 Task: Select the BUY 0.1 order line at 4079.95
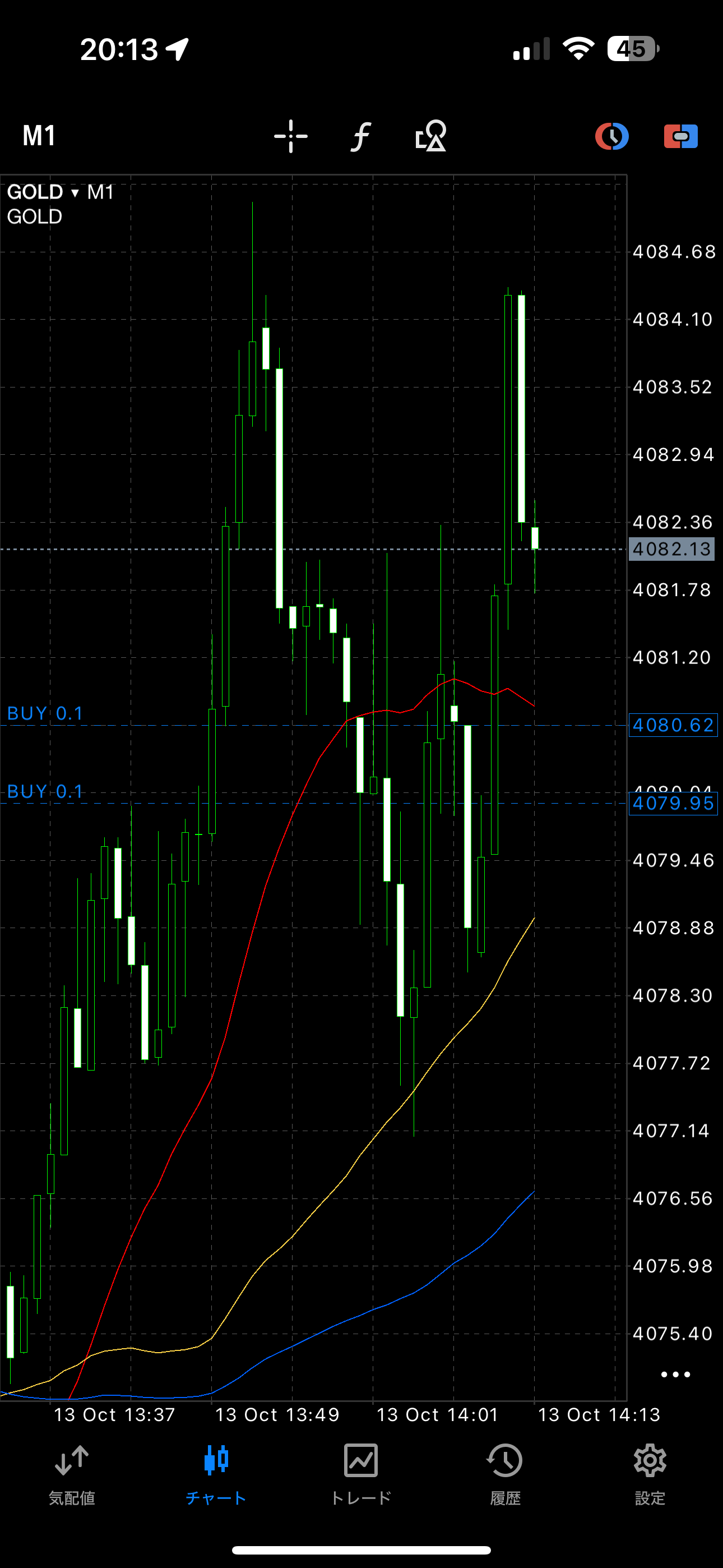45,792
